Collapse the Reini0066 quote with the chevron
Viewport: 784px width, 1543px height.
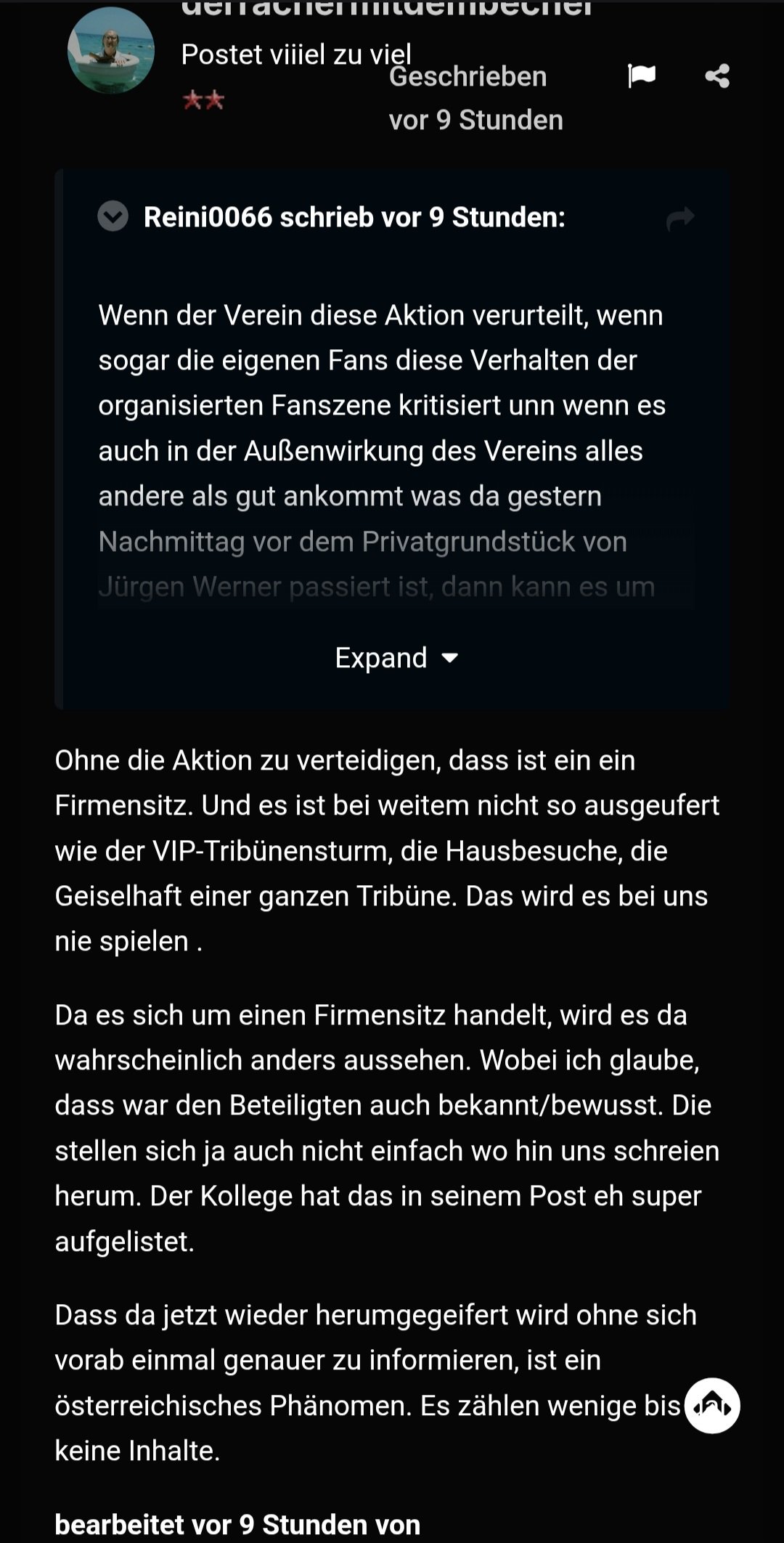pyautogui.click(x=113, y=216)
